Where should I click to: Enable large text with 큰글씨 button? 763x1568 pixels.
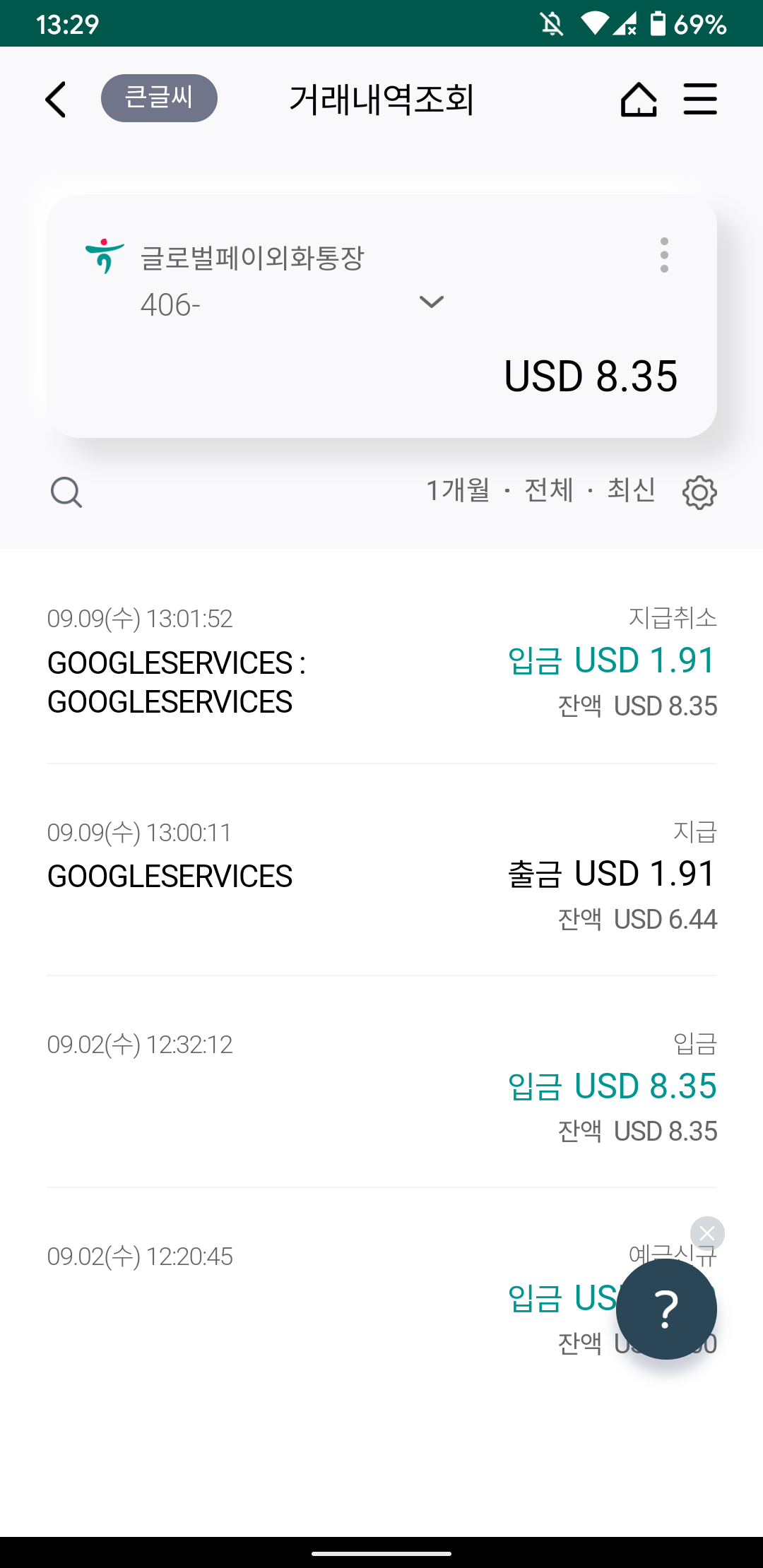159,98
